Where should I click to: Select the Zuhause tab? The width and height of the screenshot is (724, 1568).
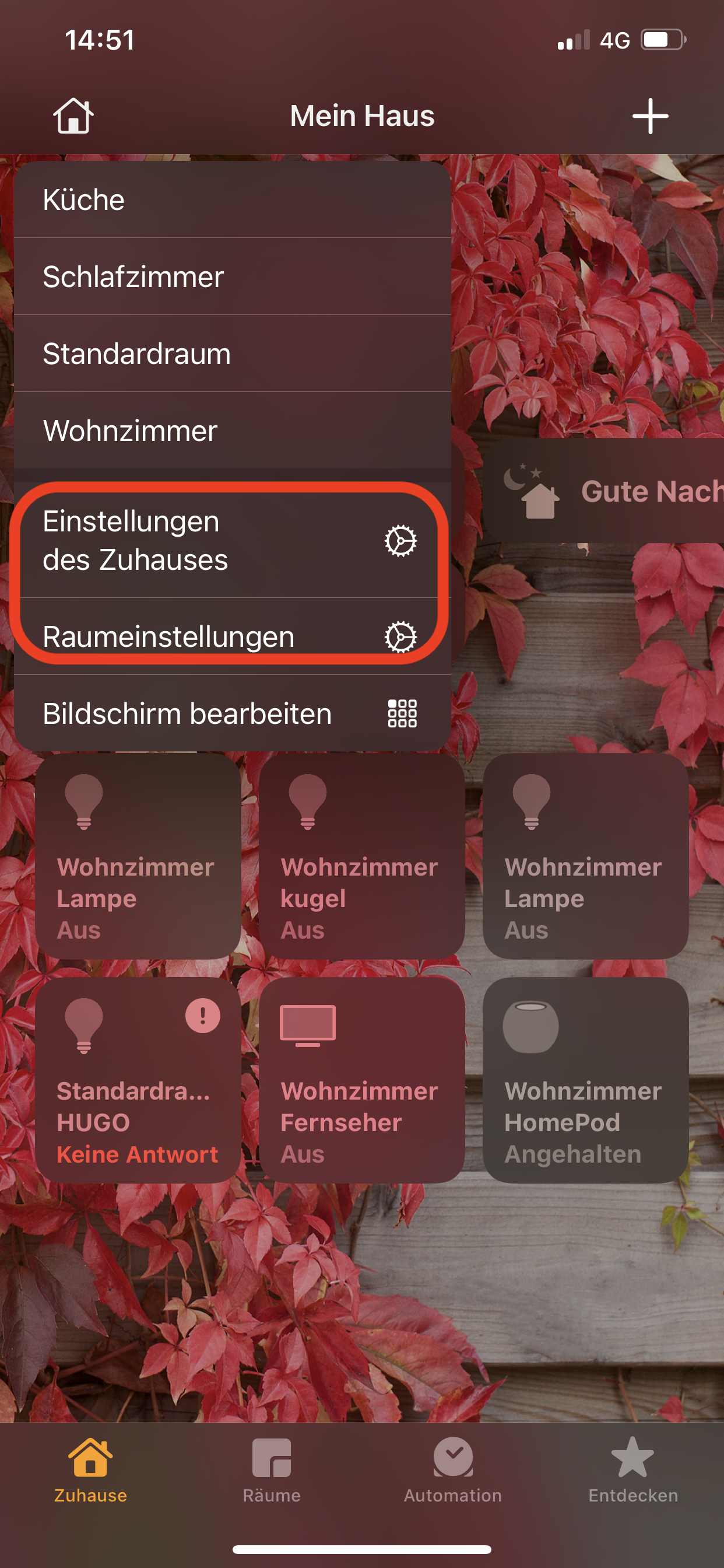coord(91,1469)
